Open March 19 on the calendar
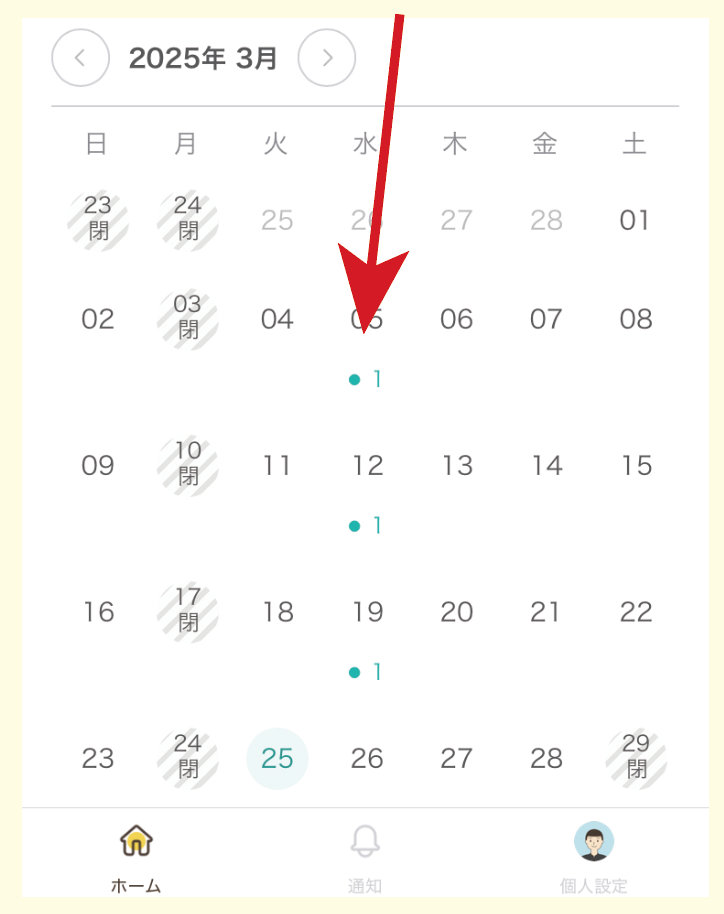Screen dimensions: 724x914 click(367, 612)
